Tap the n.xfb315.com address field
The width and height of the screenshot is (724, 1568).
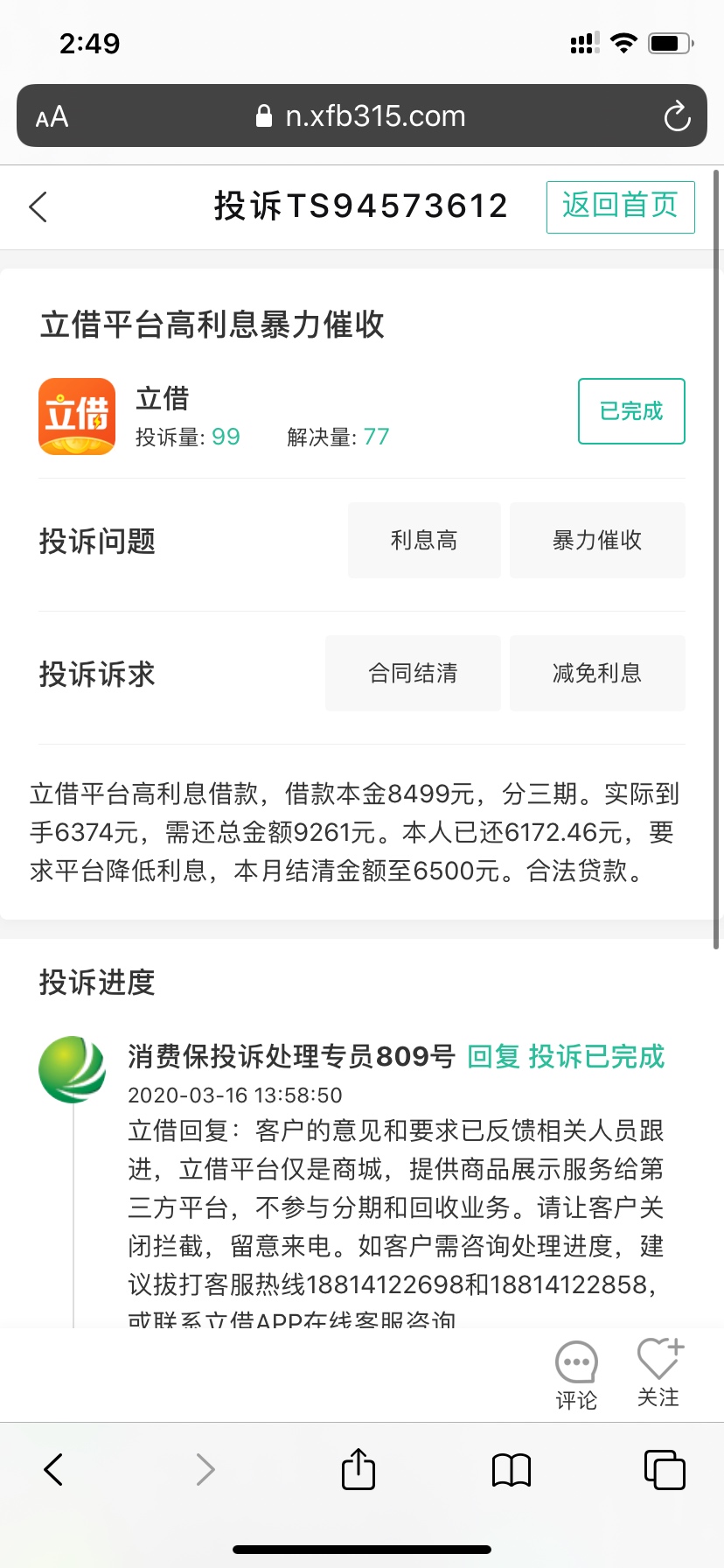(x=362, y=115)
